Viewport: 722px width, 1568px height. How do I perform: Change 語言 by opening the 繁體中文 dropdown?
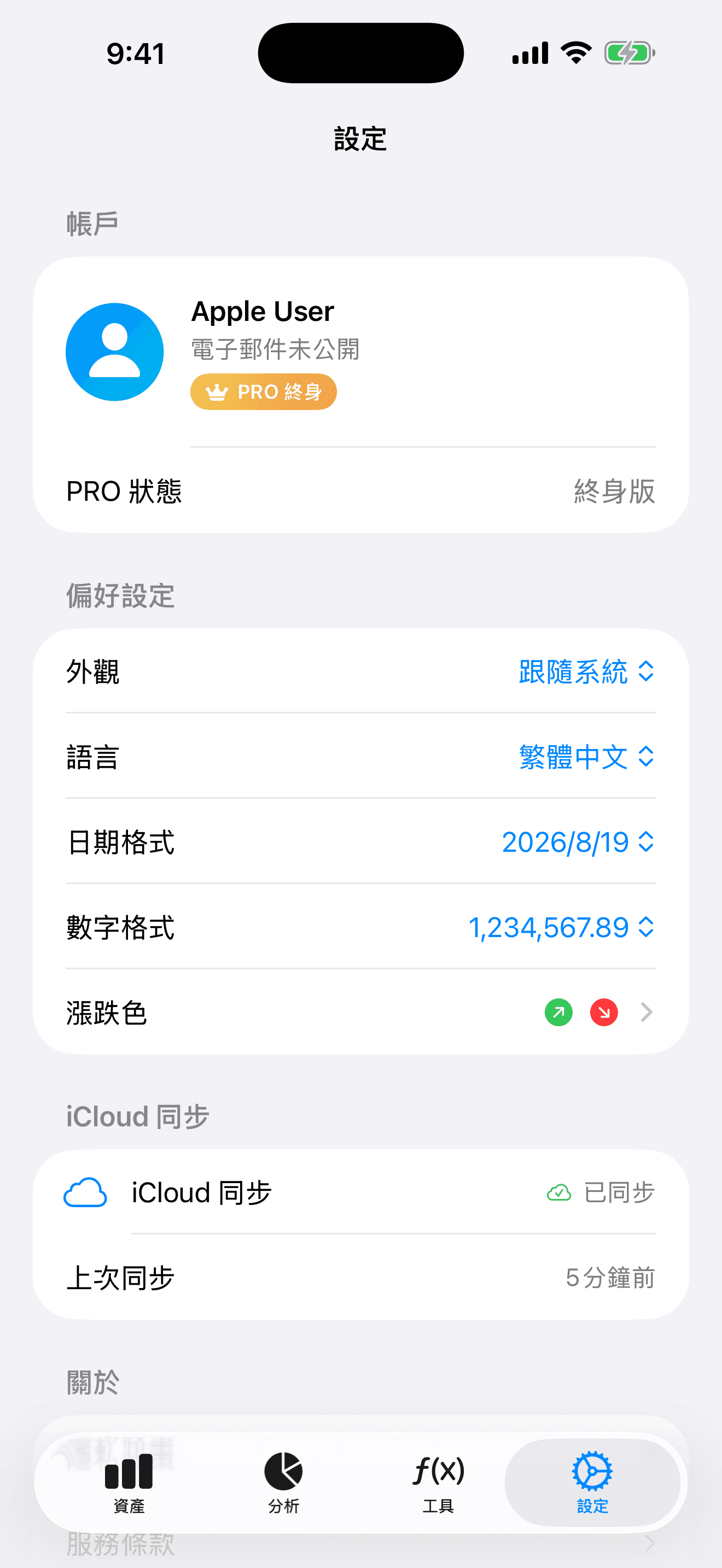coord(583,757)
